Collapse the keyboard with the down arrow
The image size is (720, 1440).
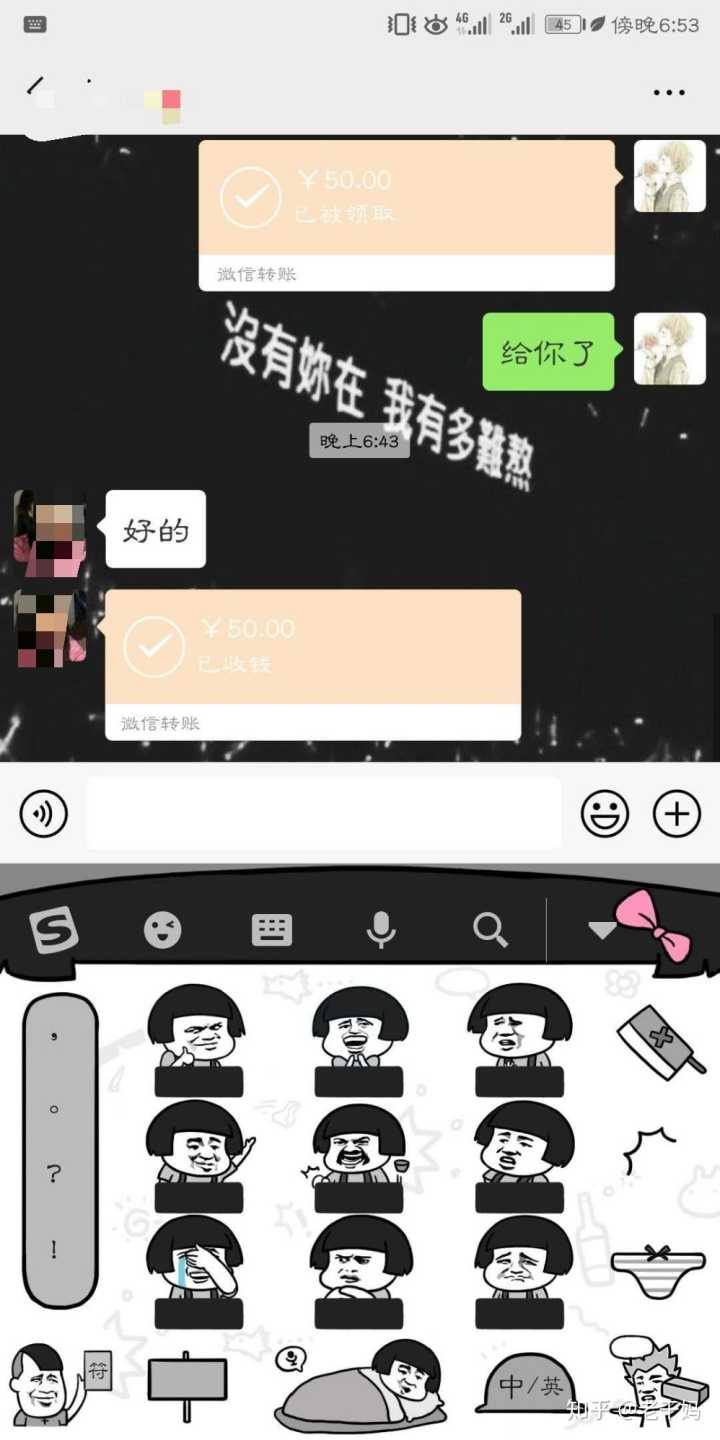pos(602,930)
